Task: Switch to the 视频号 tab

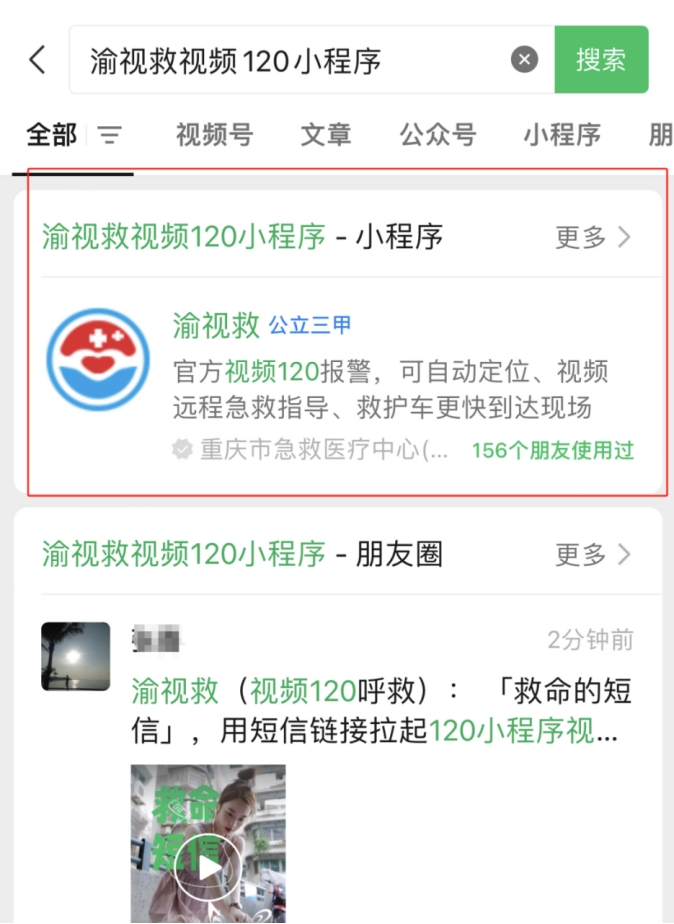Action: [214, 135]
